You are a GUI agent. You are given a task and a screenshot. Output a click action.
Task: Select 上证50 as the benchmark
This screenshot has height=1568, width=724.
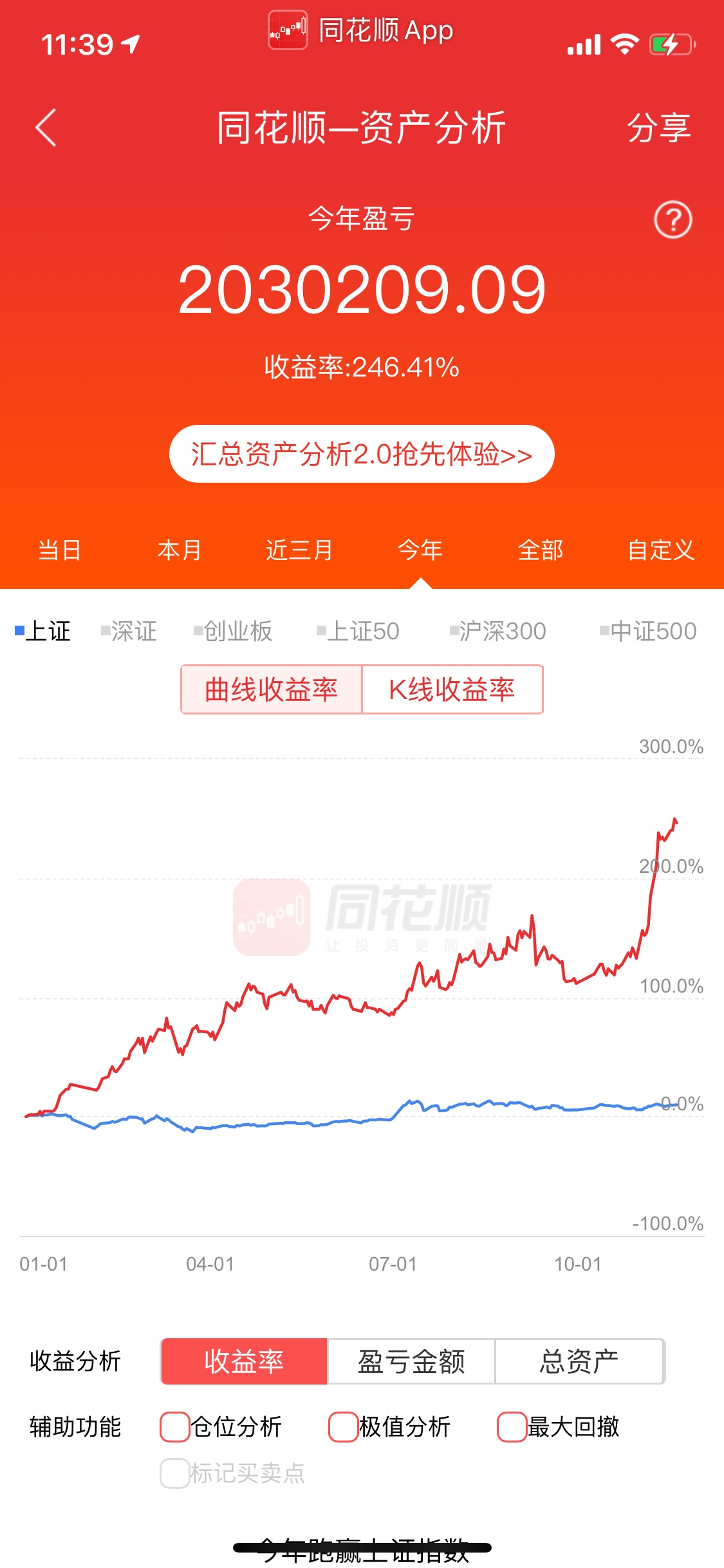pos(358,631)
